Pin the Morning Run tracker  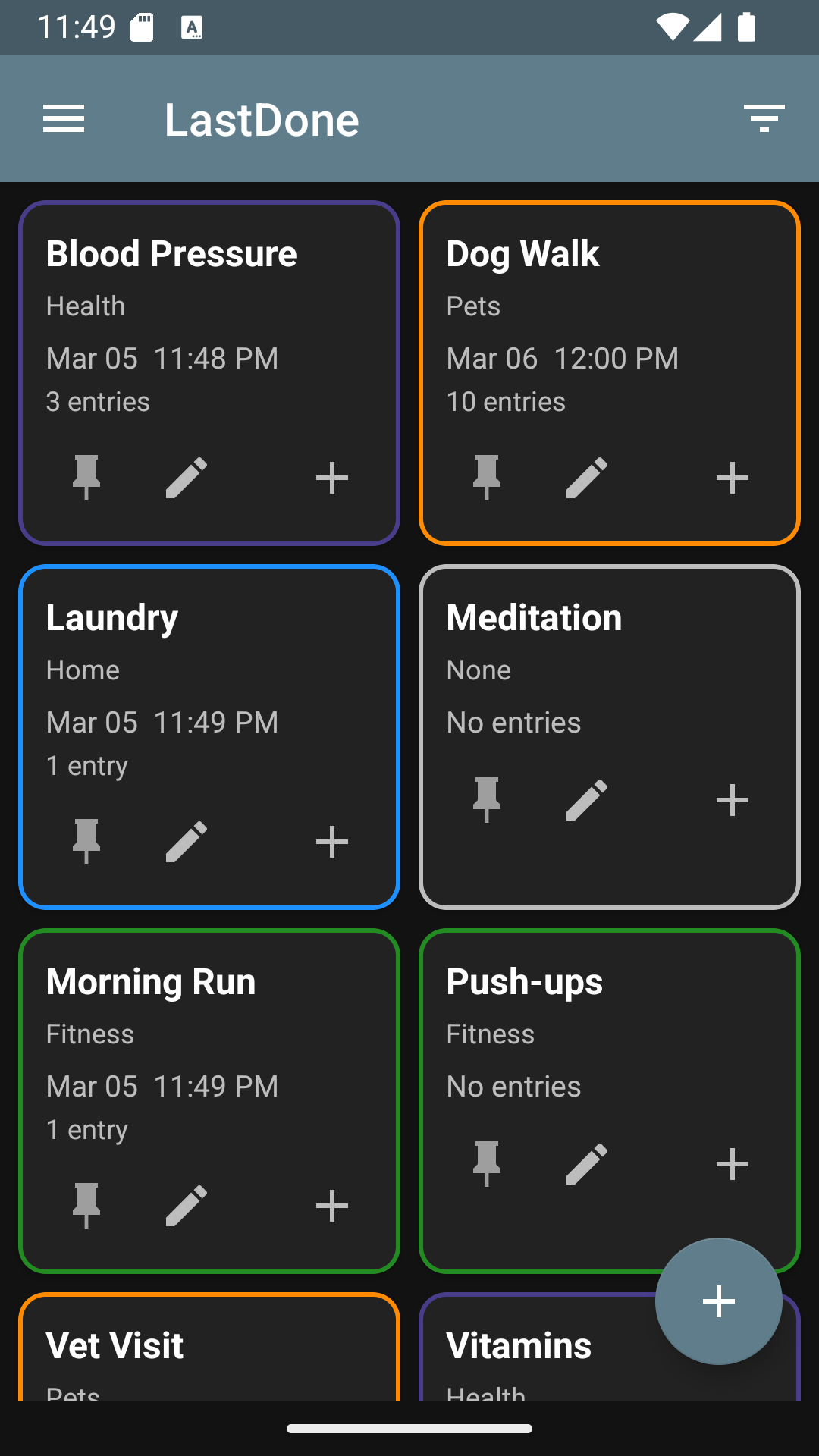pyautogui.click(x=86, y=1206)
